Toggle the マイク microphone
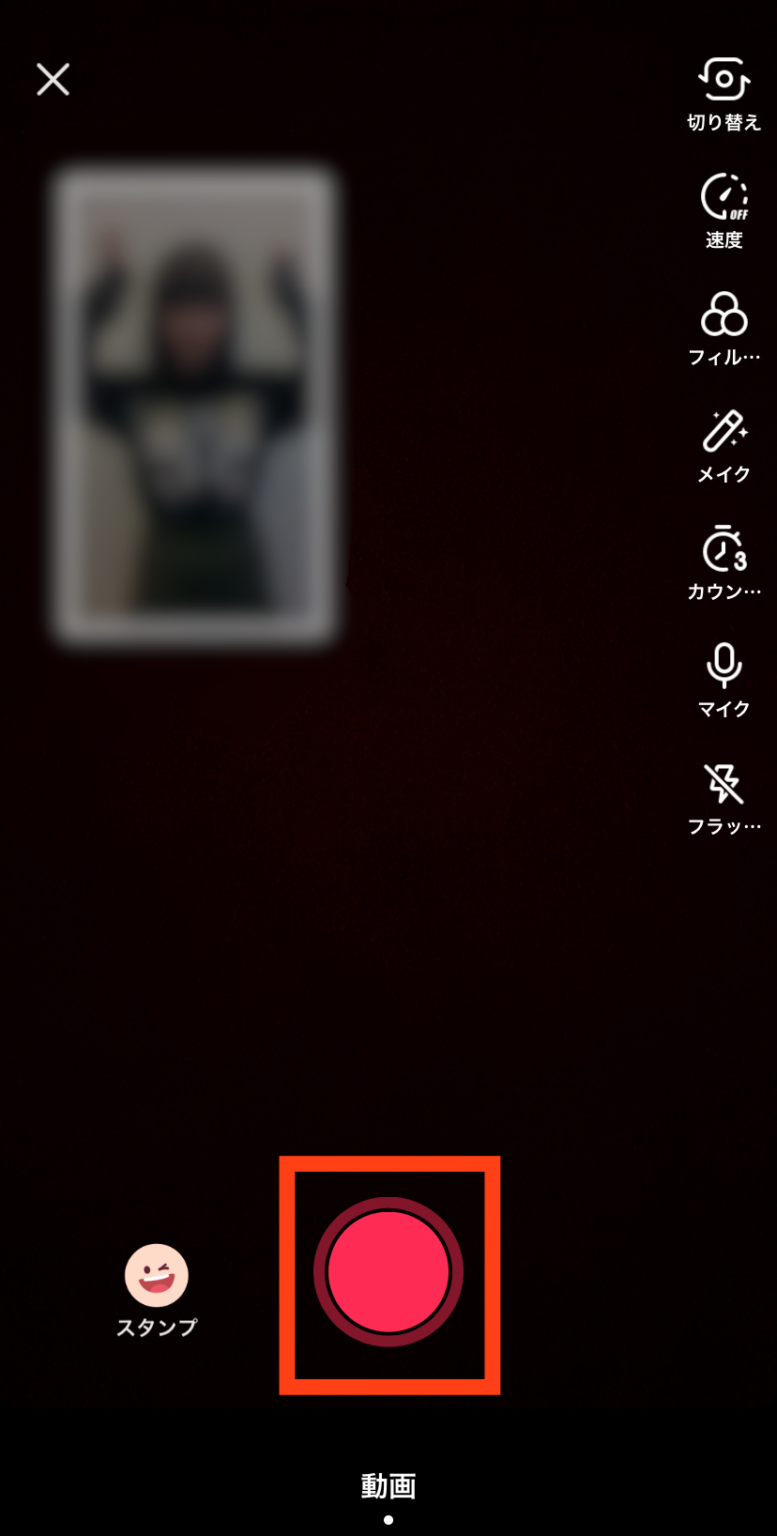777x1536 pixels. click(724, 679)
